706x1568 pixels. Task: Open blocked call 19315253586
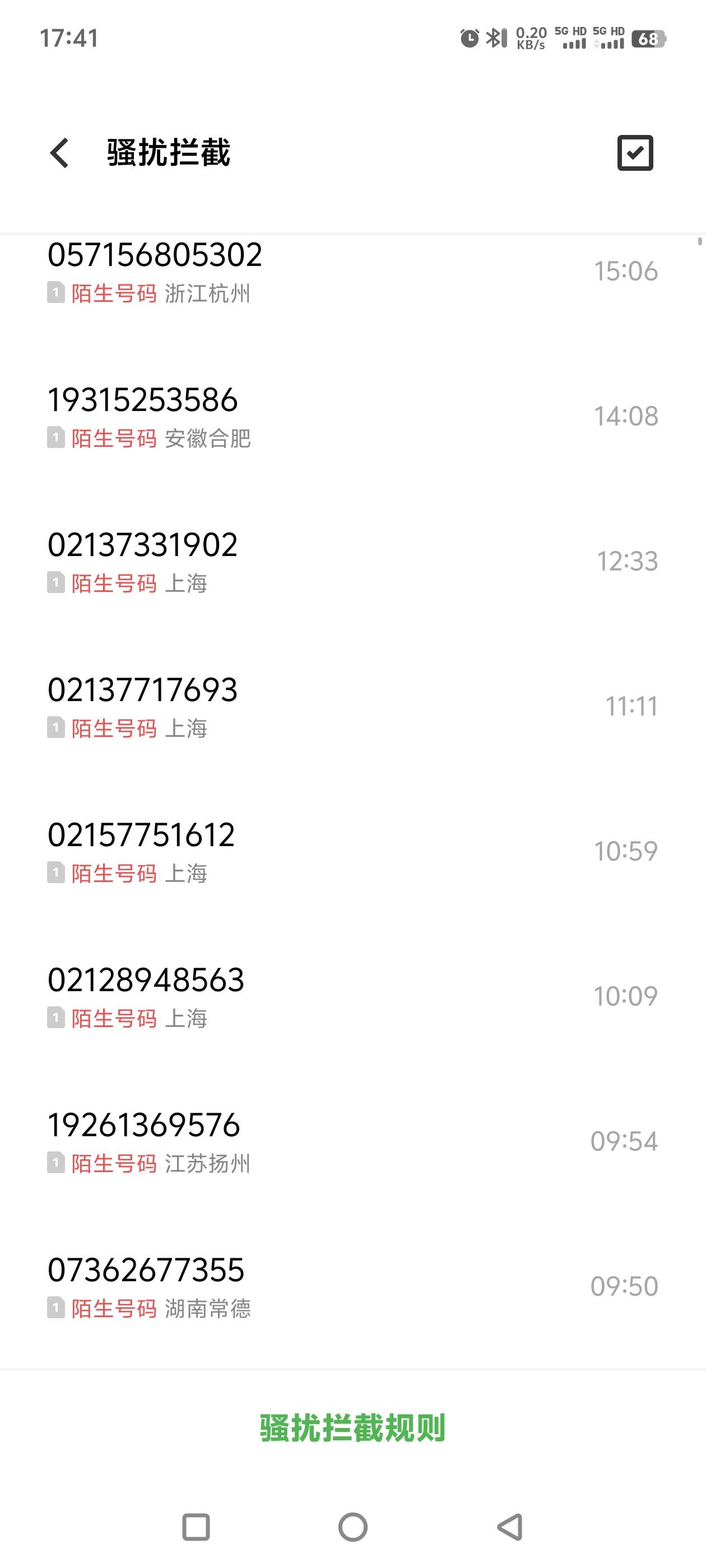click(352, 417)
